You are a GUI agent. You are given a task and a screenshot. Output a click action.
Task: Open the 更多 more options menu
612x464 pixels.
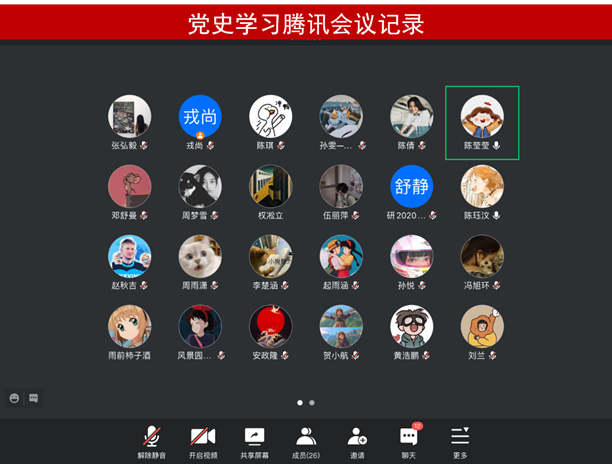(460, 441)
